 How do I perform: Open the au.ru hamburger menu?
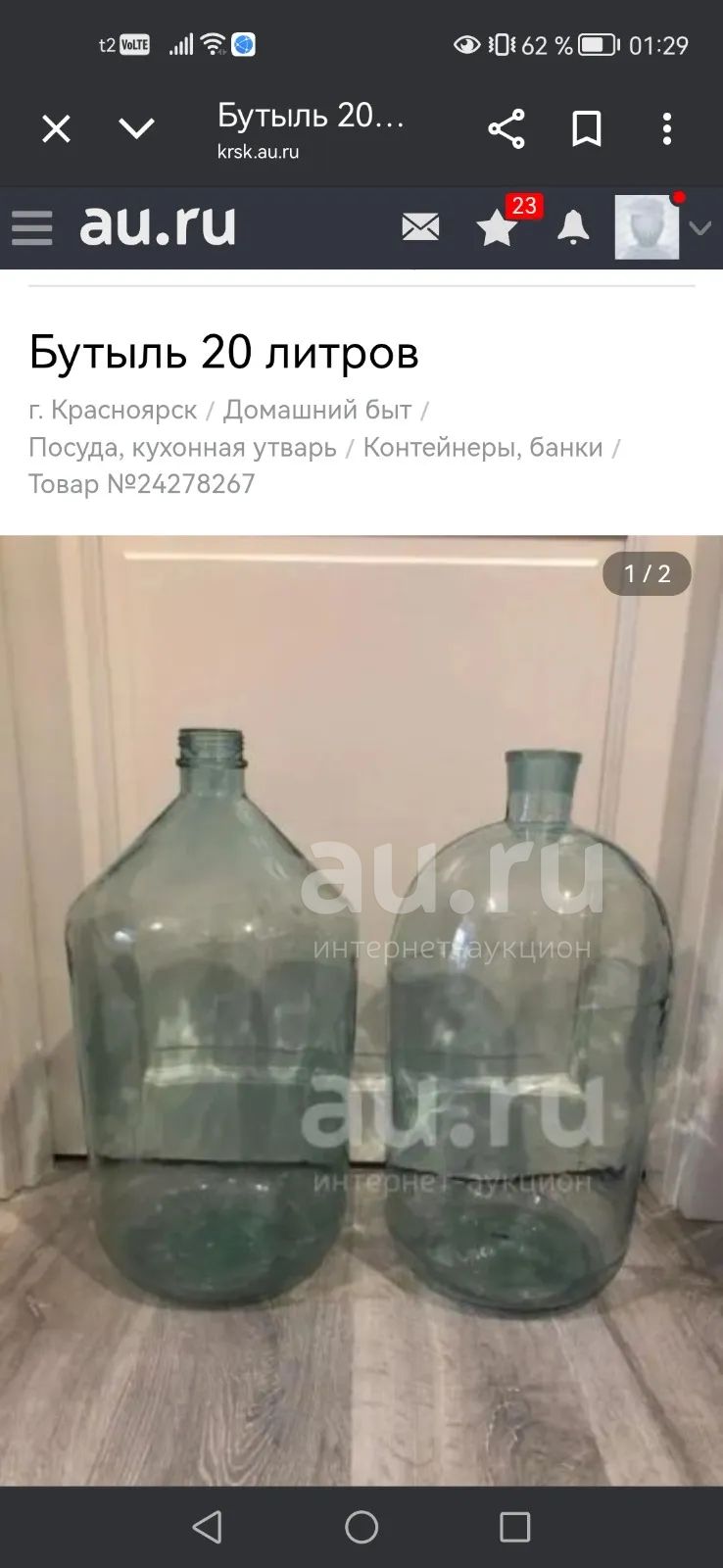tap(32, 228)
